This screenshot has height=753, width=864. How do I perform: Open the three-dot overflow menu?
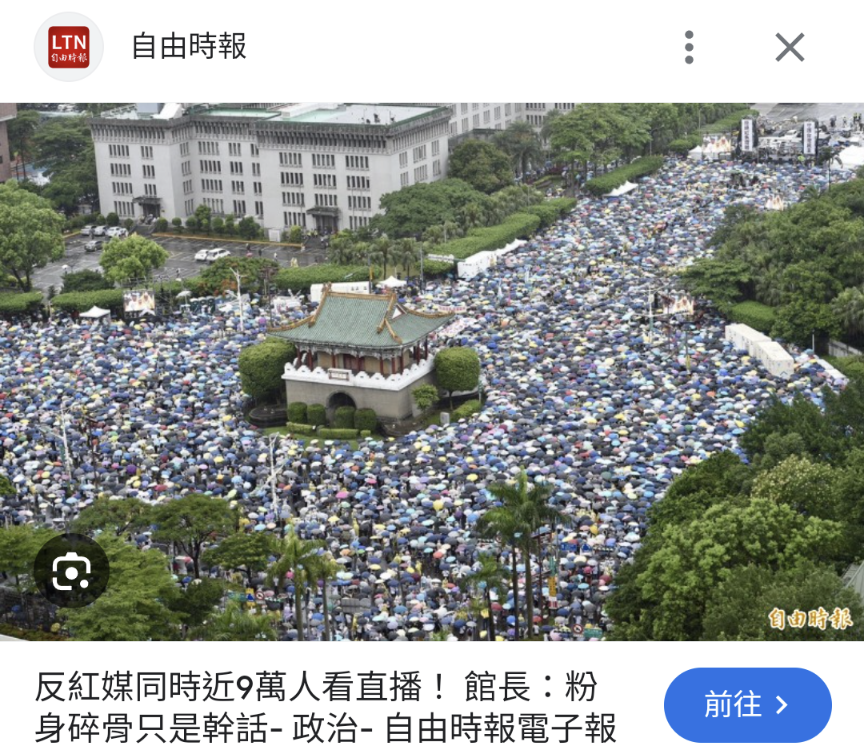click(x=689, y=47)
